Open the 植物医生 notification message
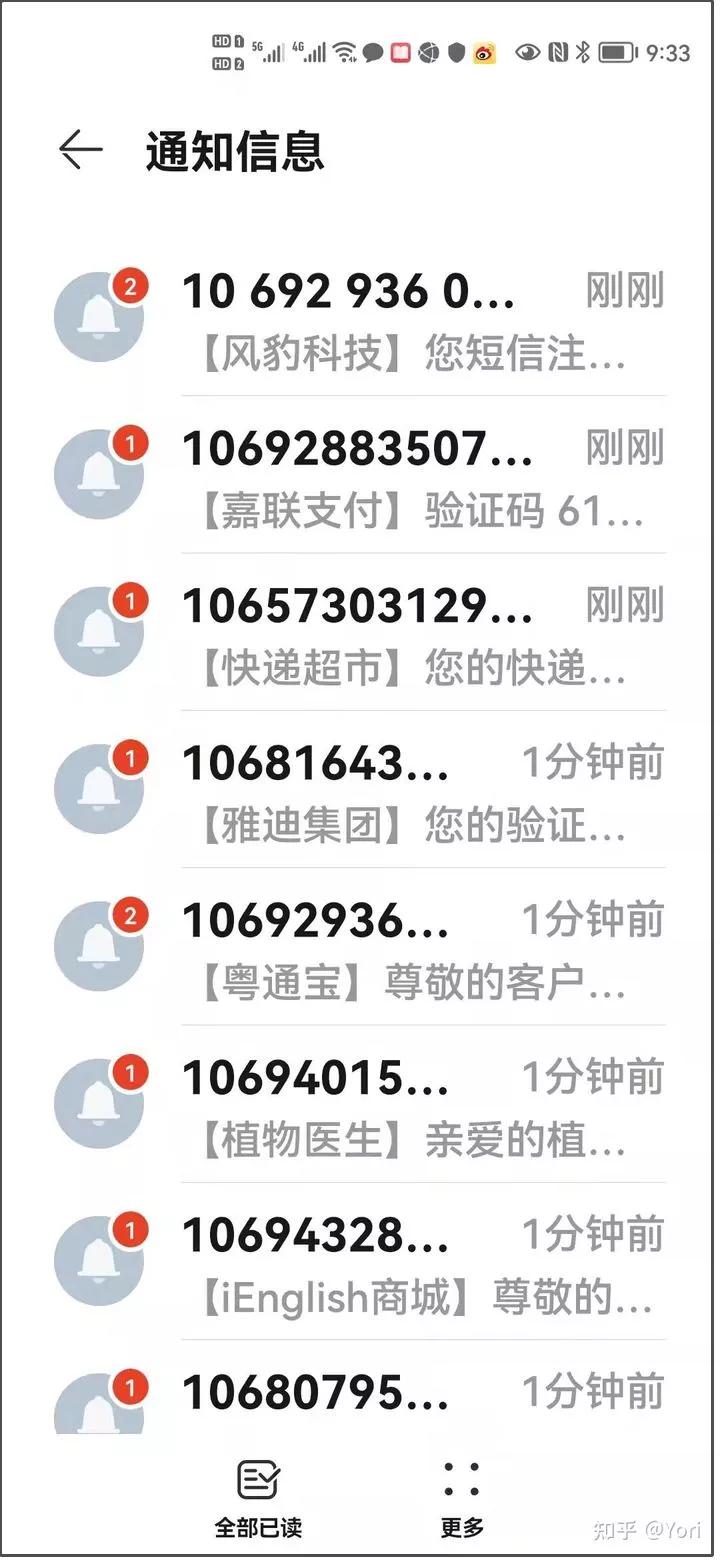The height and width of the screenshot is (1560, 720). (400, 1103)
